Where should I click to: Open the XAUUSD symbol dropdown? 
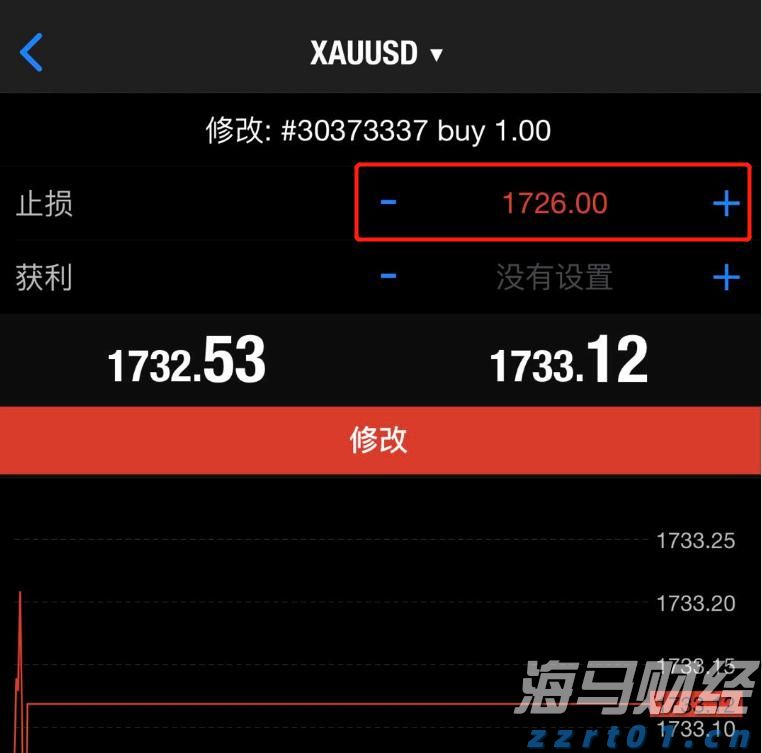[x=376, y=53]
